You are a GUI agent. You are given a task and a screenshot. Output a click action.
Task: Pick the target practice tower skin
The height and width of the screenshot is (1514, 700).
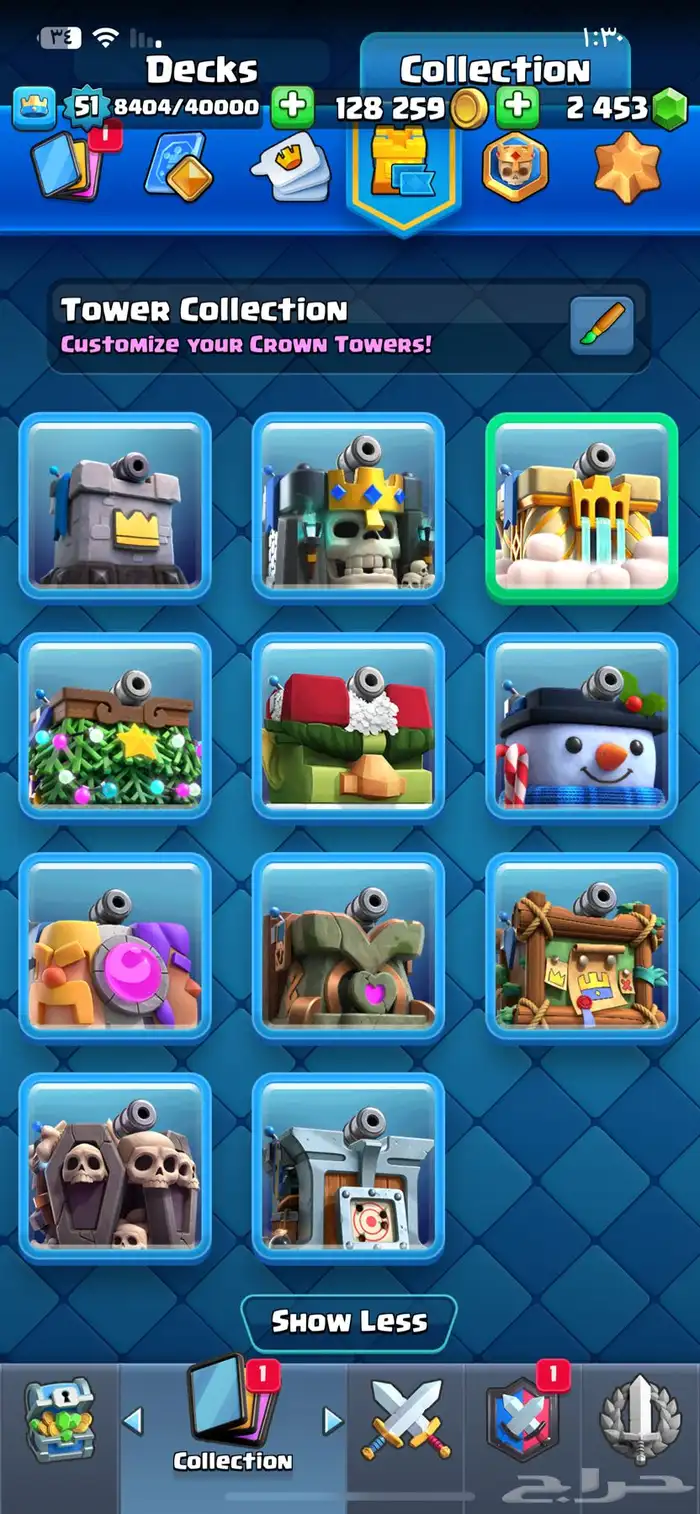348,1166
